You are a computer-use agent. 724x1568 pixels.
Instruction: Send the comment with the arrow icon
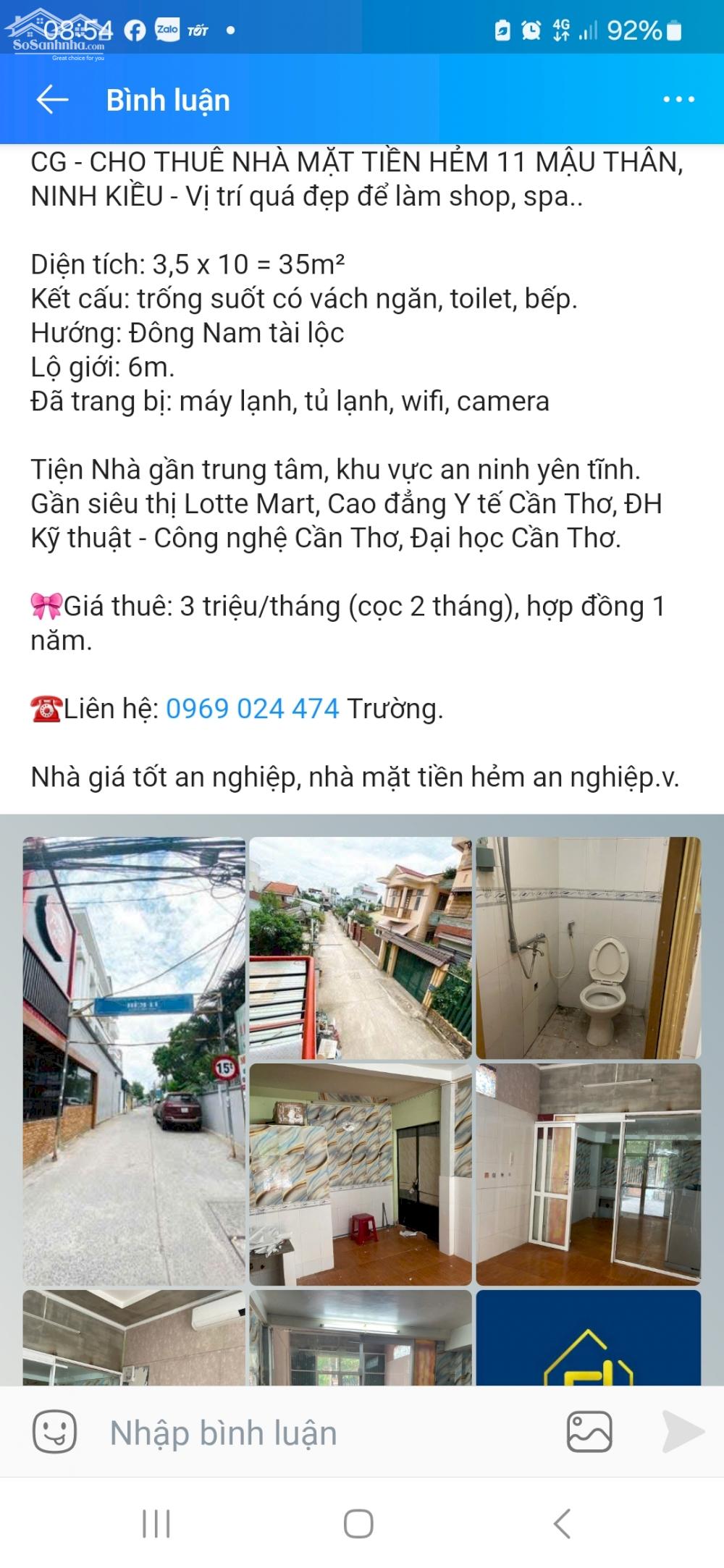pyautogui.click(x=683, y=1433)
